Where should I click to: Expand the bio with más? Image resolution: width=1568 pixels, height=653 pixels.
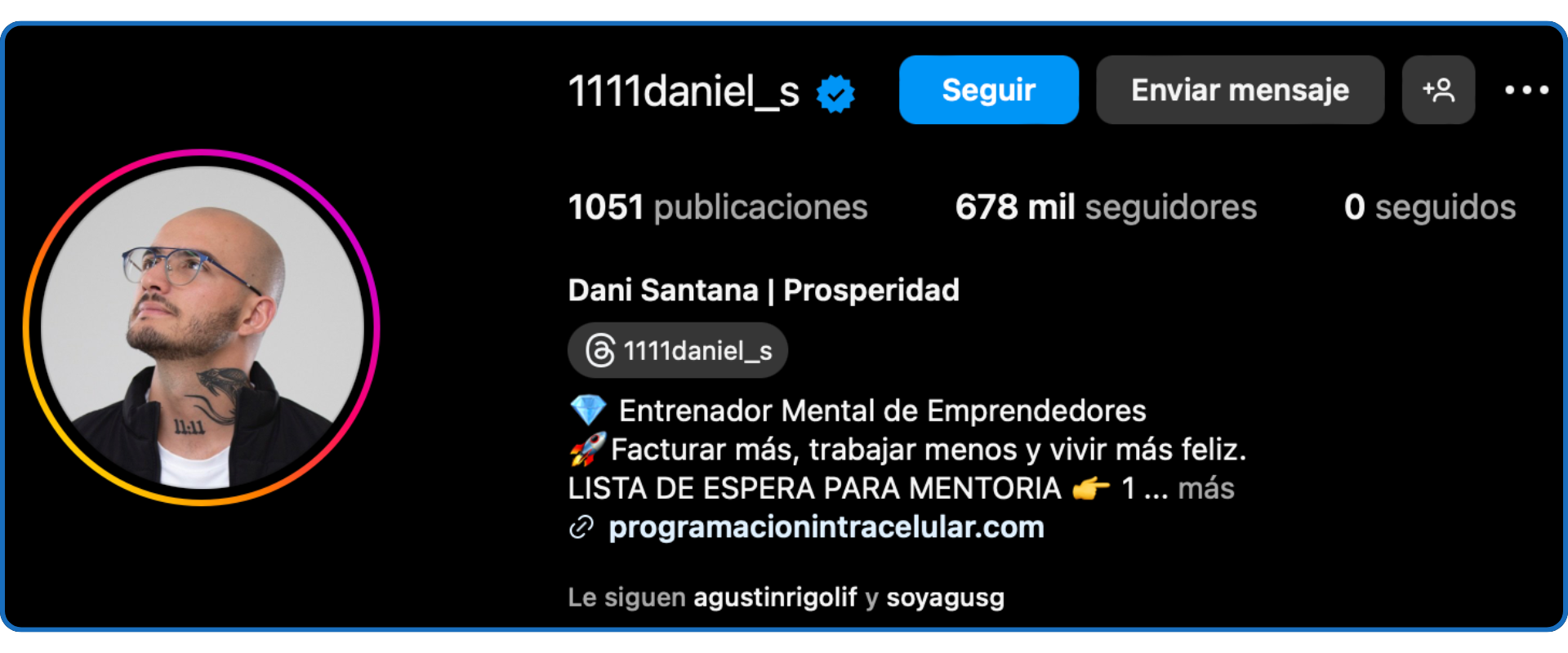pyautogui.click(x=1206, y=488)
